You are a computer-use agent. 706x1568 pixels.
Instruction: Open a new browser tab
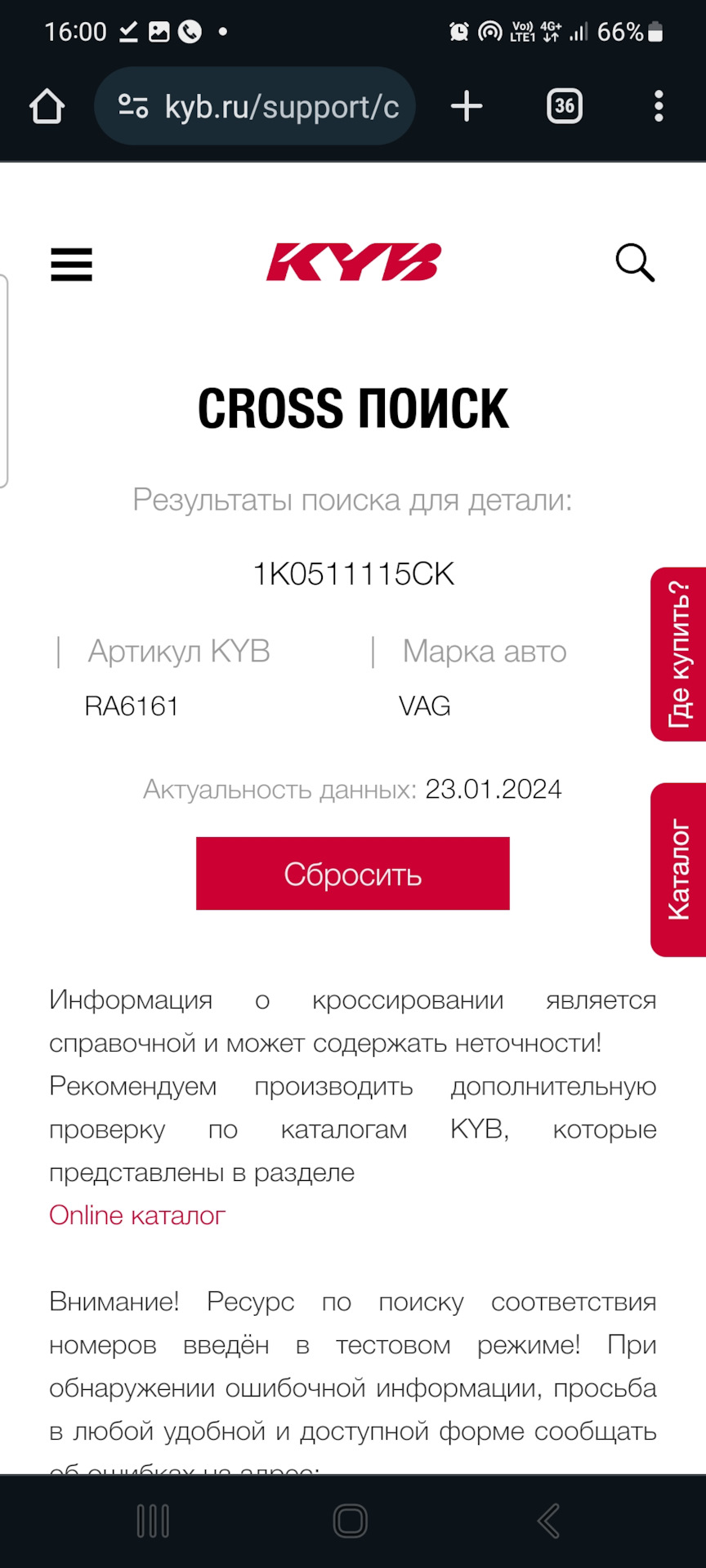pyautogui.click(x=467, y=106)
